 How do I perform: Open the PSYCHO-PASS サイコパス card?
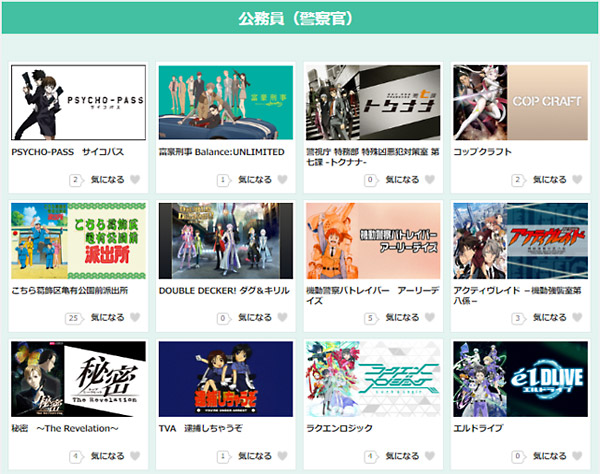[x=78, y=103]
